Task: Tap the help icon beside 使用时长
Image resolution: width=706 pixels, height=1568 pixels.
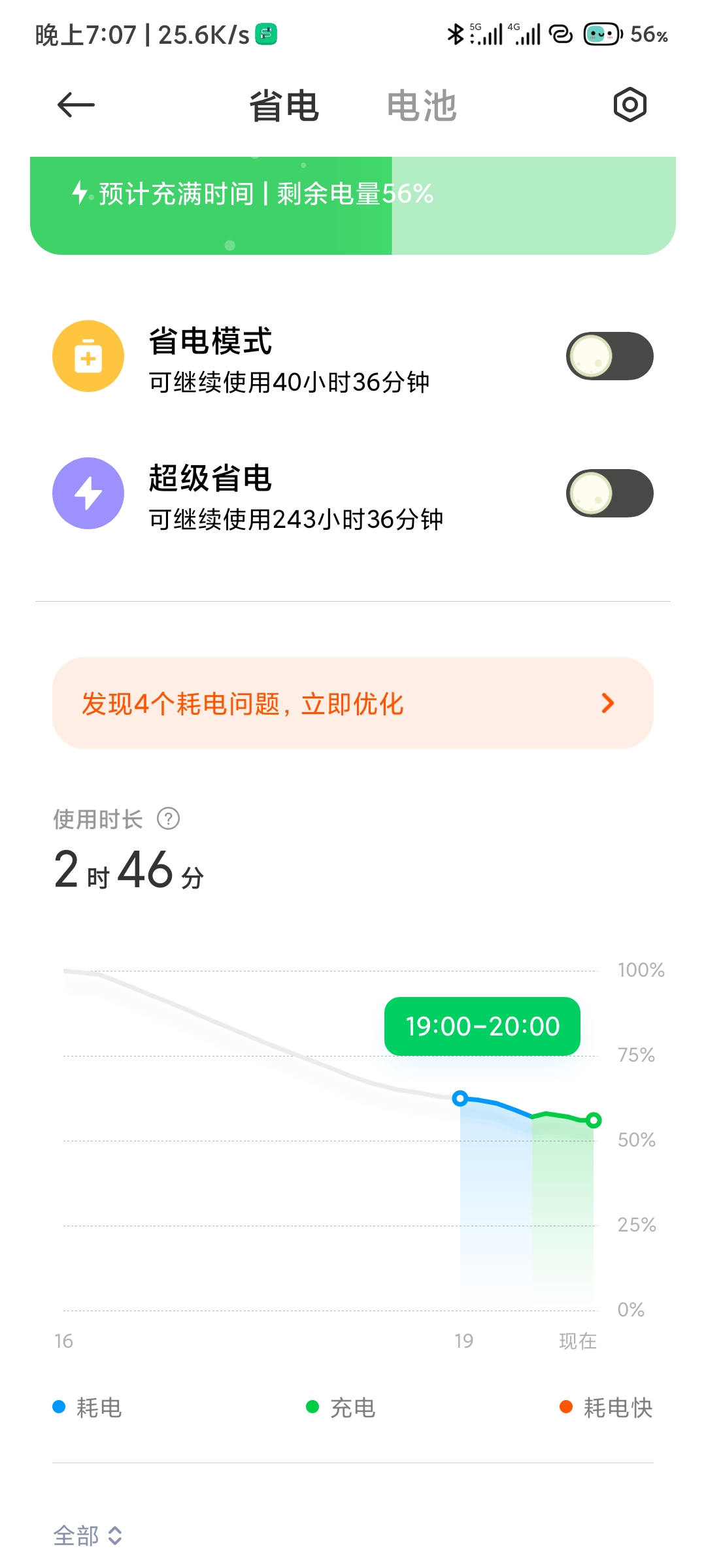Action: click(169, 819)
